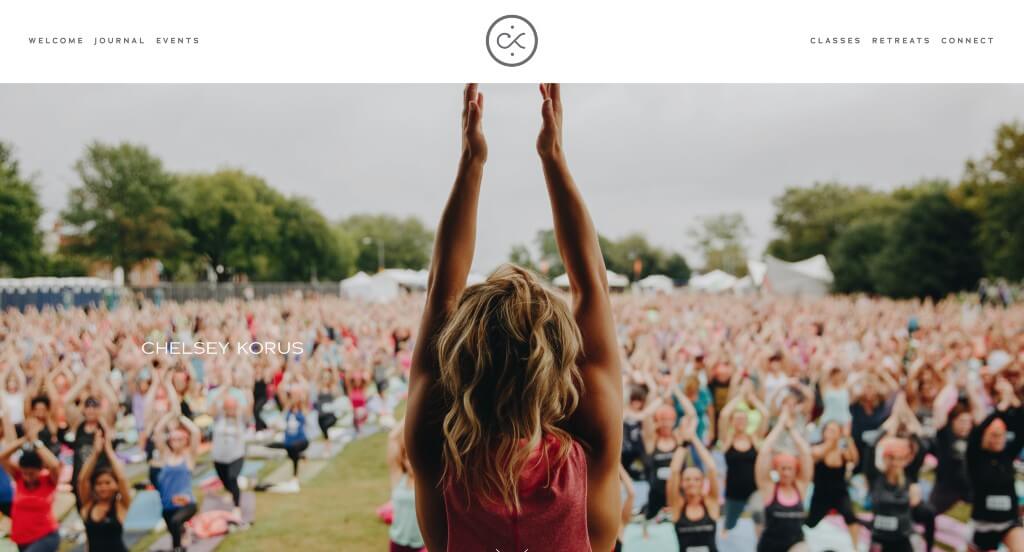Go to the Journal section
This screenshot has width=1024, height=552.
(x=119, y=41)
